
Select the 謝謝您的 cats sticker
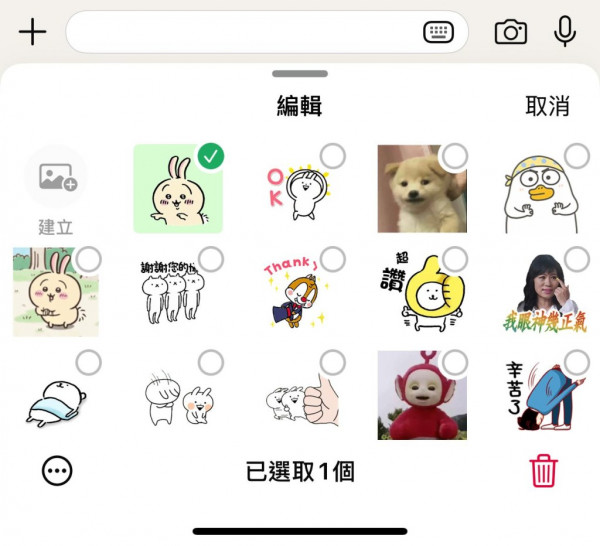pyautogui.click(x=178, y=291)
